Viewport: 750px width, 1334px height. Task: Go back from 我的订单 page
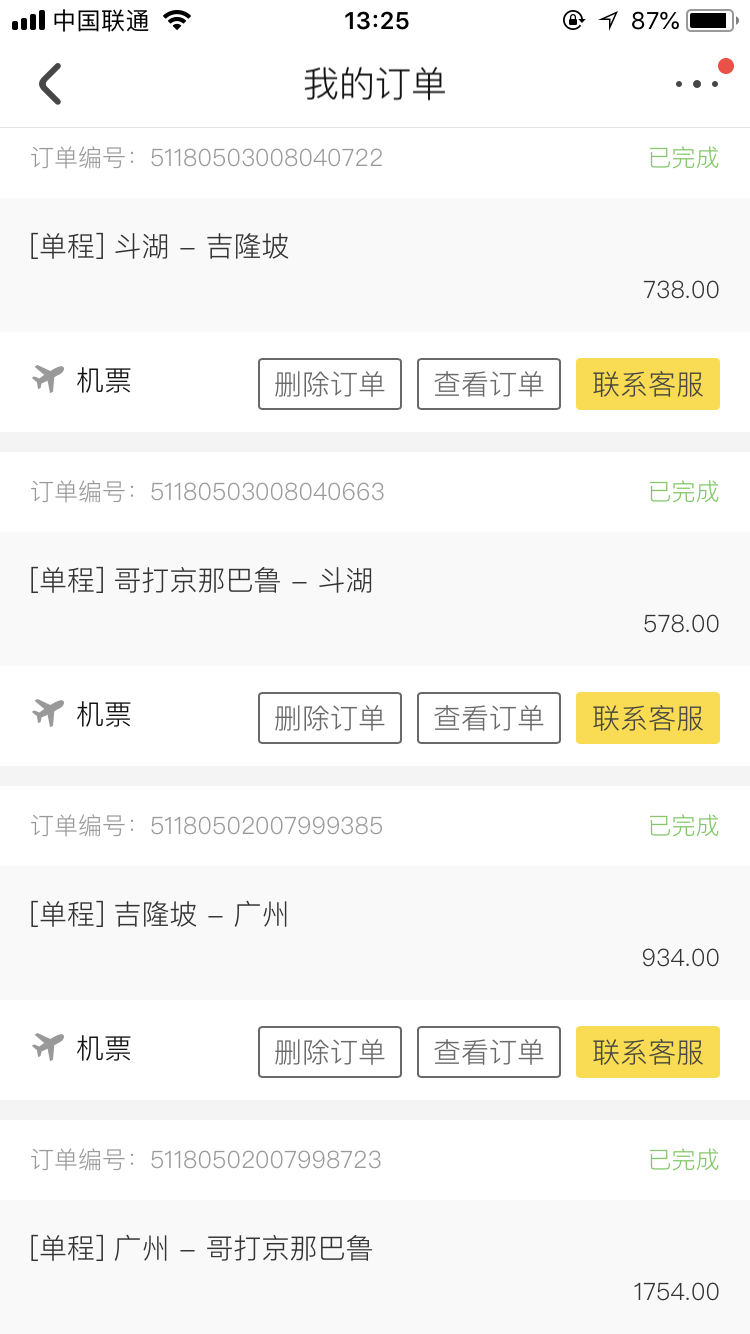(x=50, y=84)
